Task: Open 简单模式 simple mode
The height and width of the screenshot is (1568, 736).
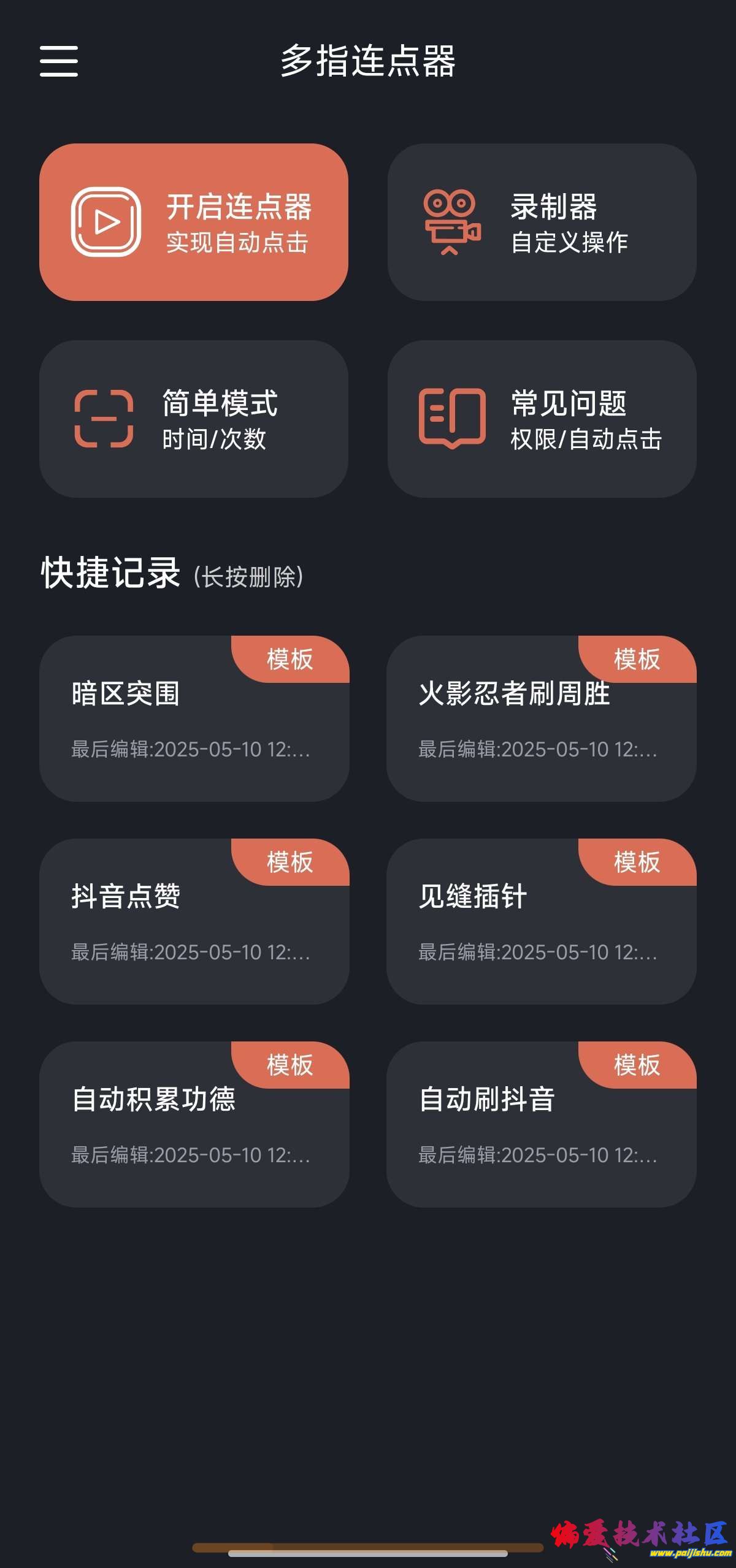Action: coord(194,419)
